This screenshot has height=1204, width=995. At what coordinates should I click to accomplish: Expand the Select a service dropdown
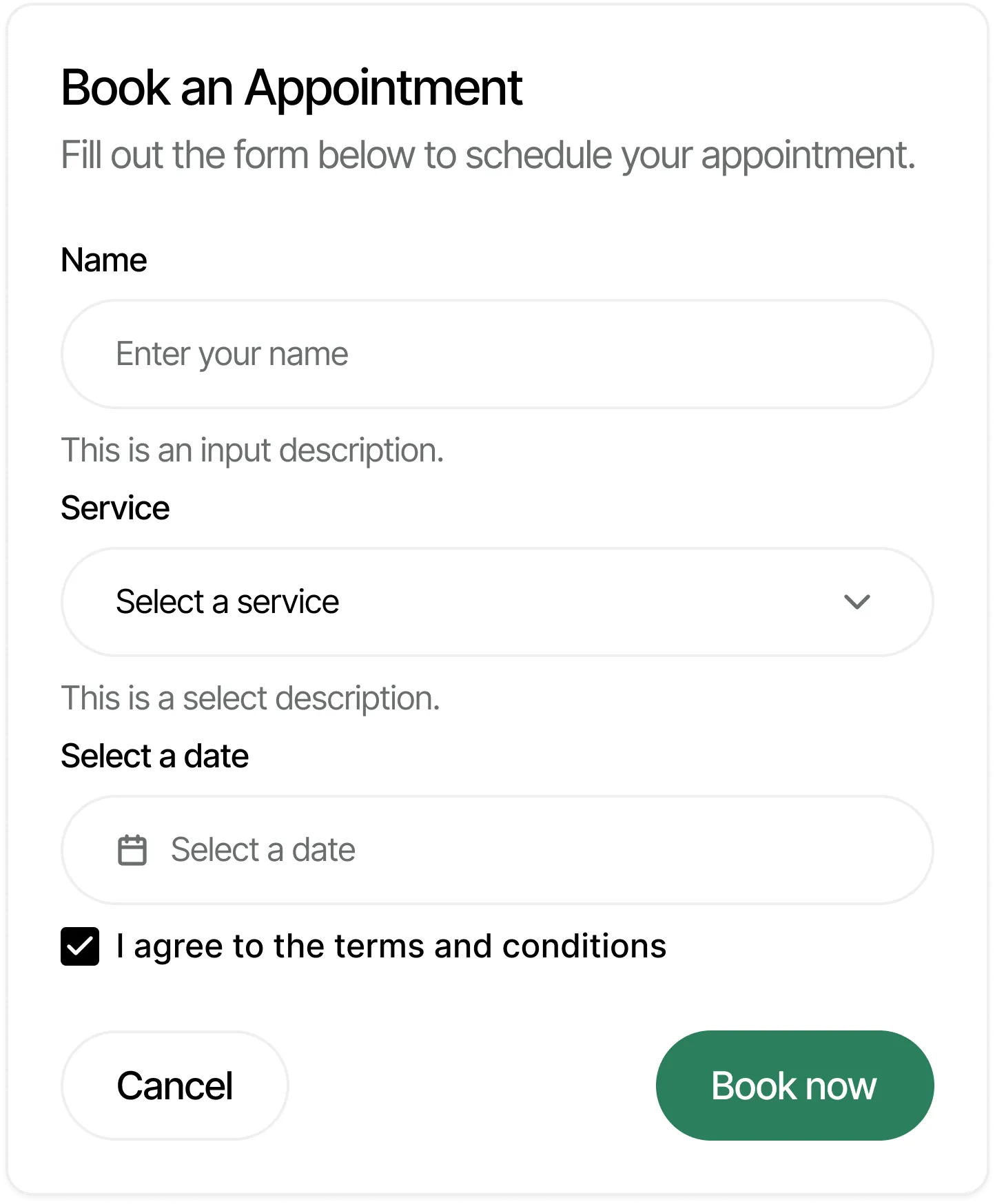496,602
